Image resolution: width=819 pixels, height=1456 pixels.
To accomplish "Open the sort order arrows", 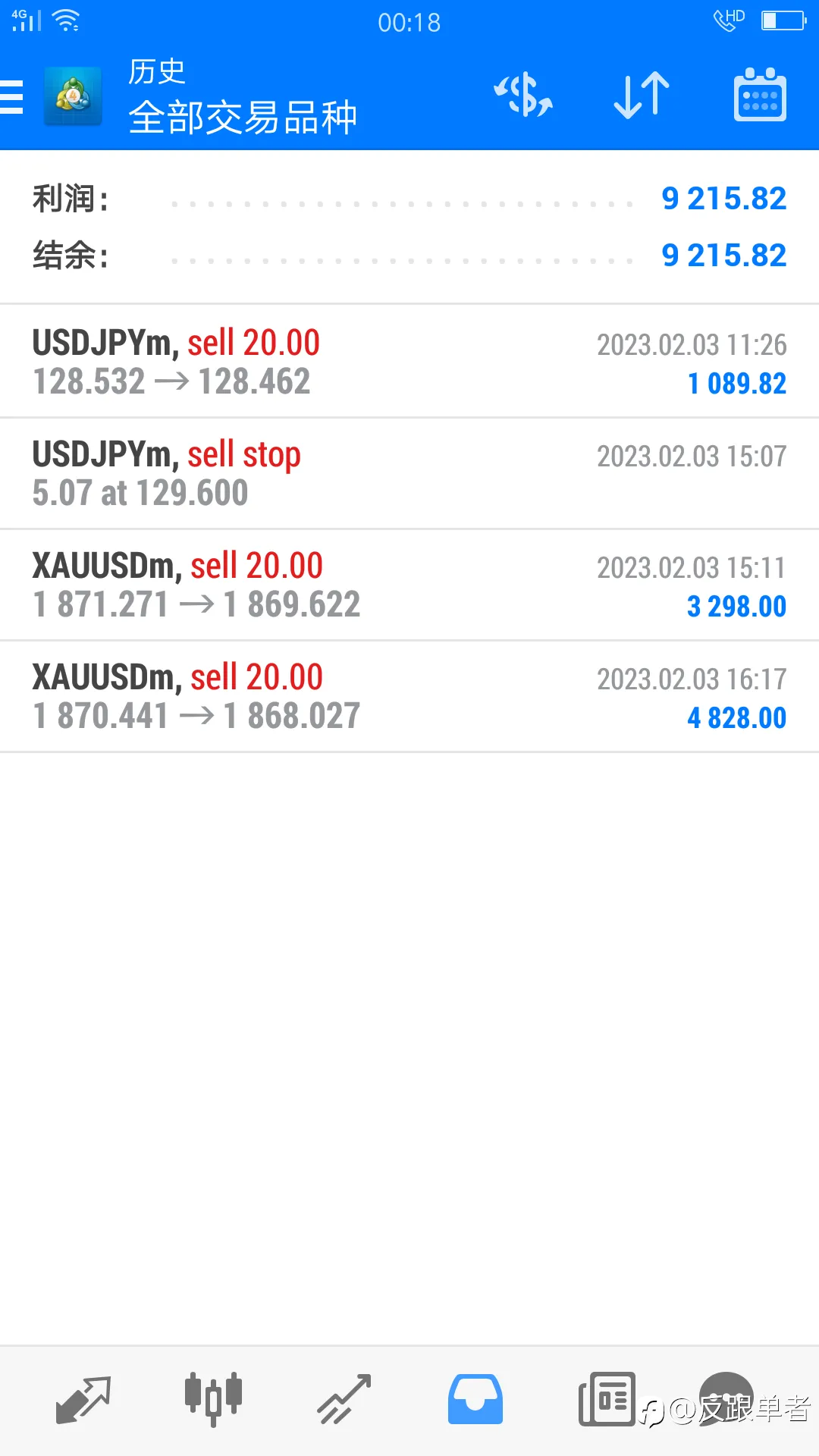I will 642,95.
